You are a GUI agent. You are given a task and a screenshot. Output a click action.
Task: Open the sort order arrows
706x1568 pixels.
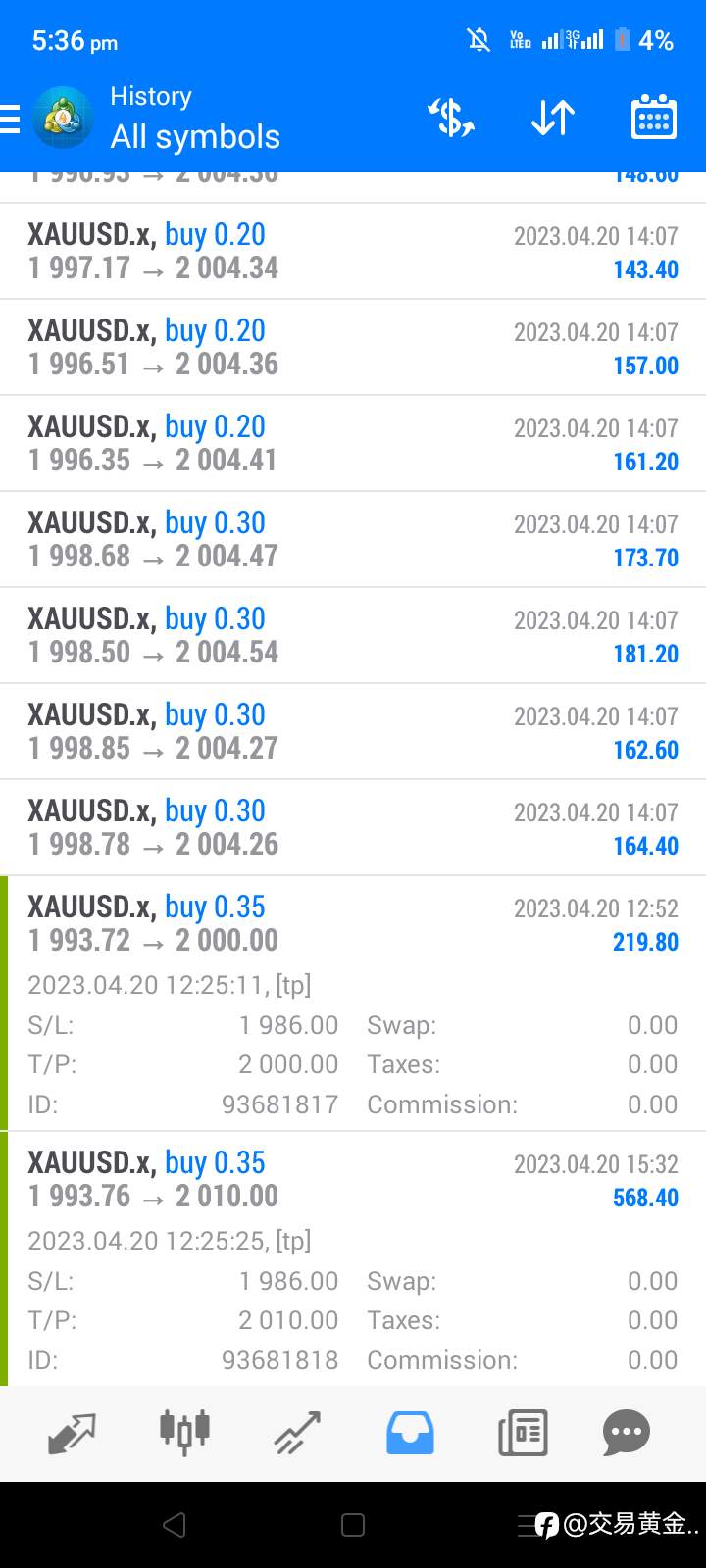552,118
